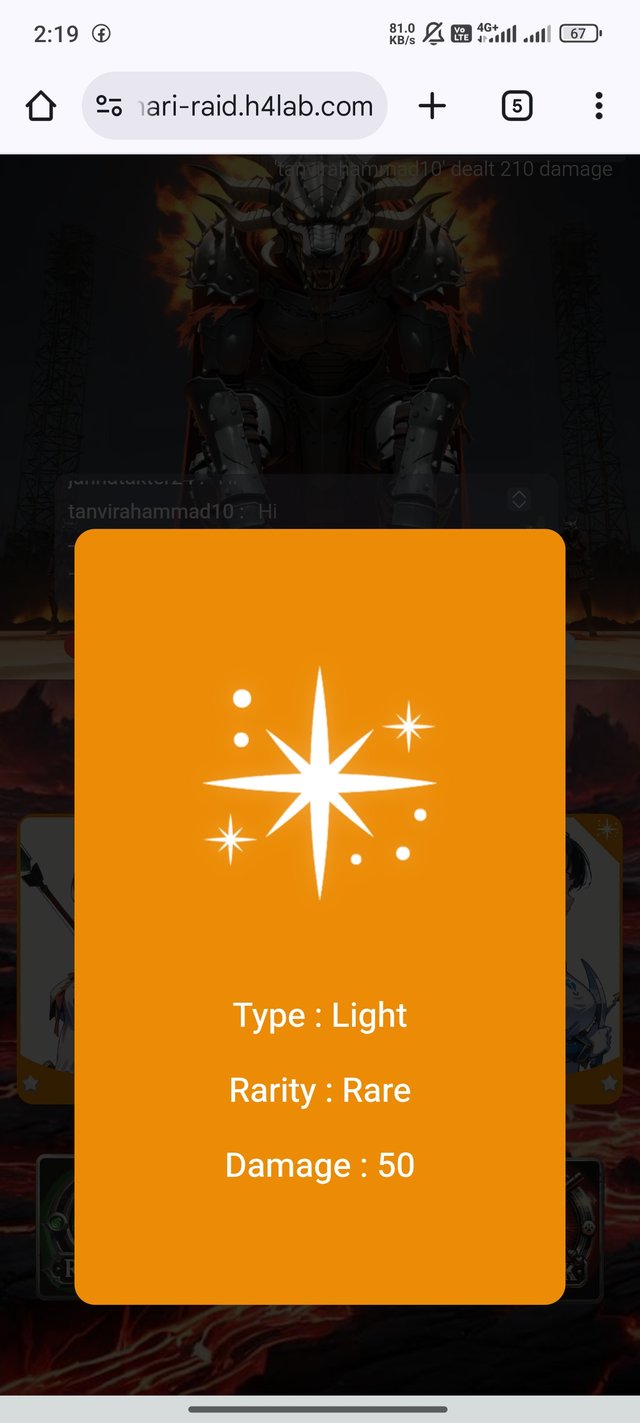
Task: Open a new browser tab
Action: click(x=432, y=106)
